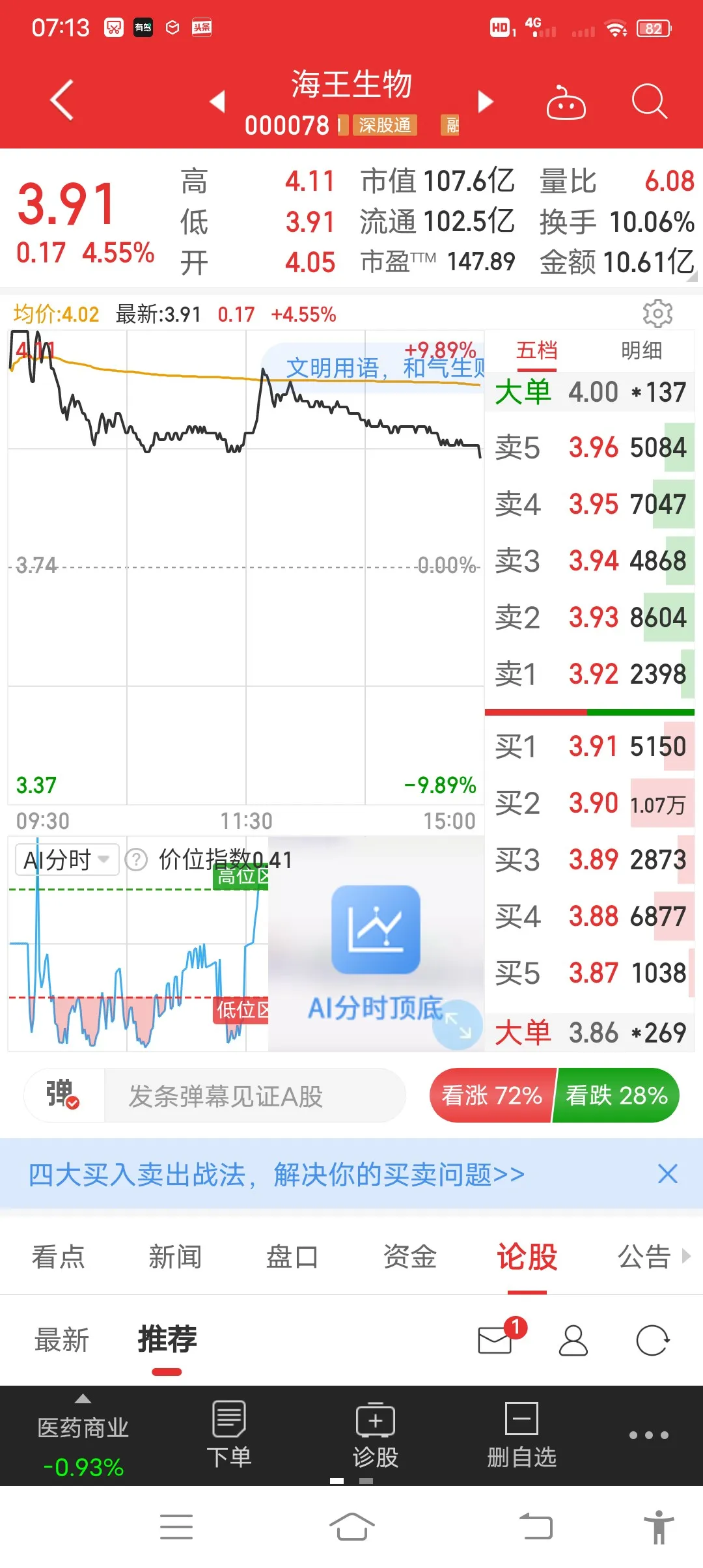Viewport: 703px width, 1568px height.
Task: Vote 看涨 72%
Action: point(492,1096)
